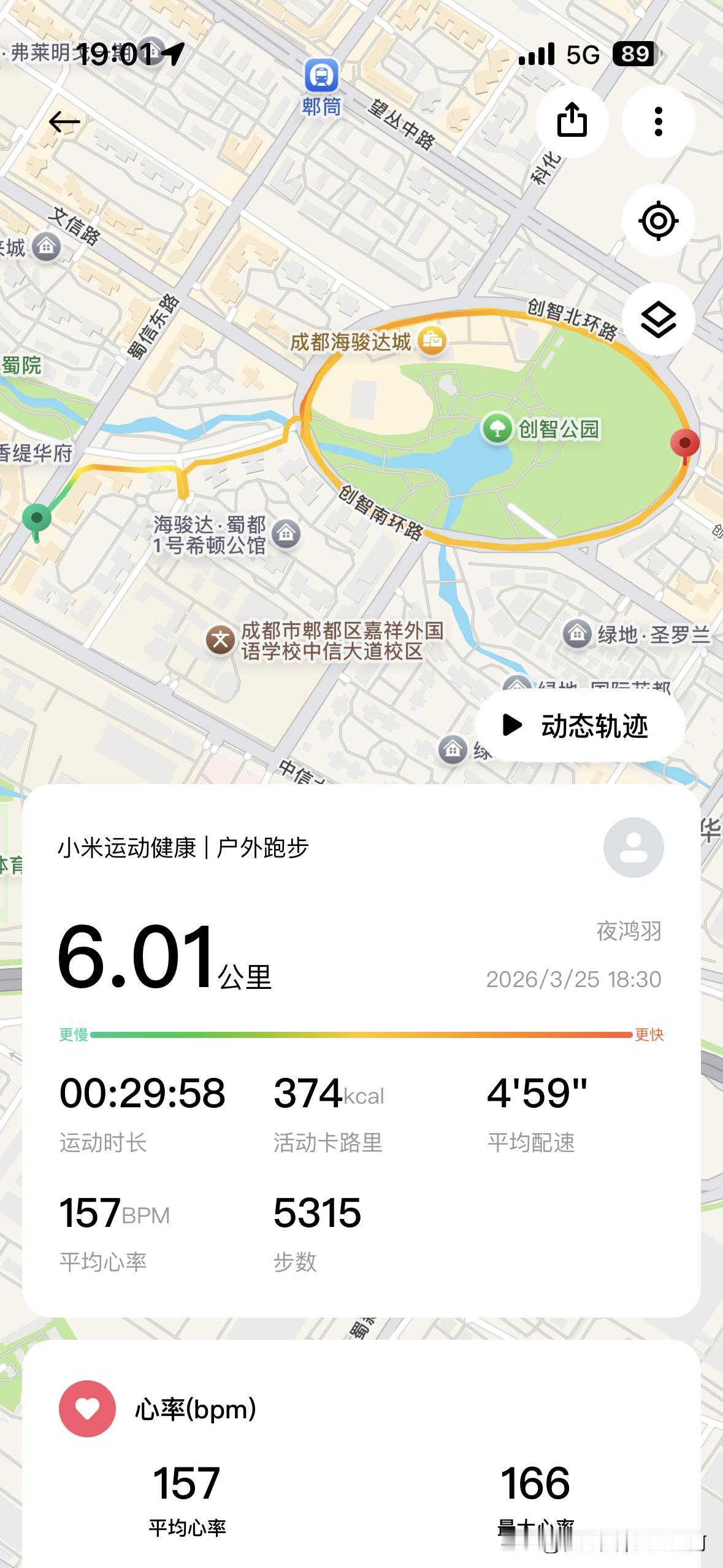Tap the battery level indicator

pos(633,54)
